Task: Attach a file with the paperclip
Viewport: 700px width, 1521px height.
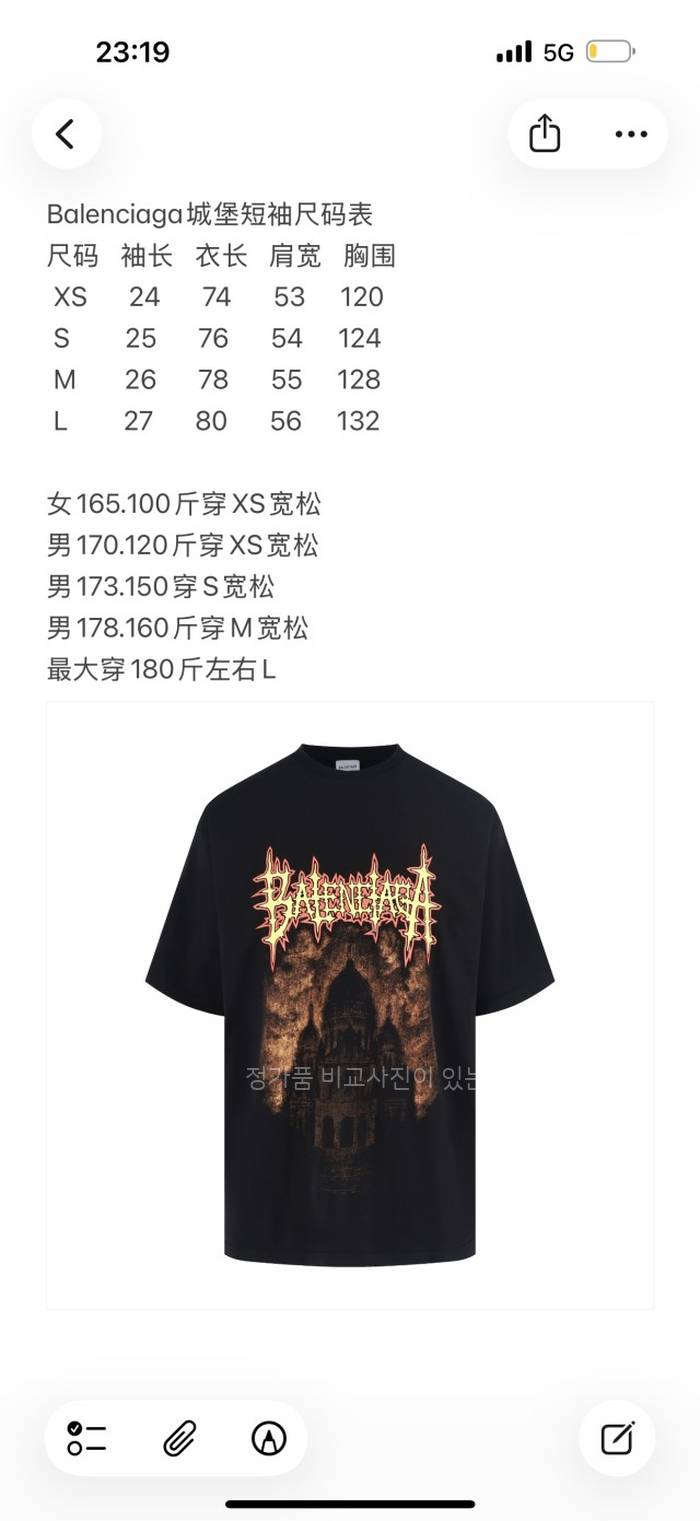Action: pos(178,1438)
